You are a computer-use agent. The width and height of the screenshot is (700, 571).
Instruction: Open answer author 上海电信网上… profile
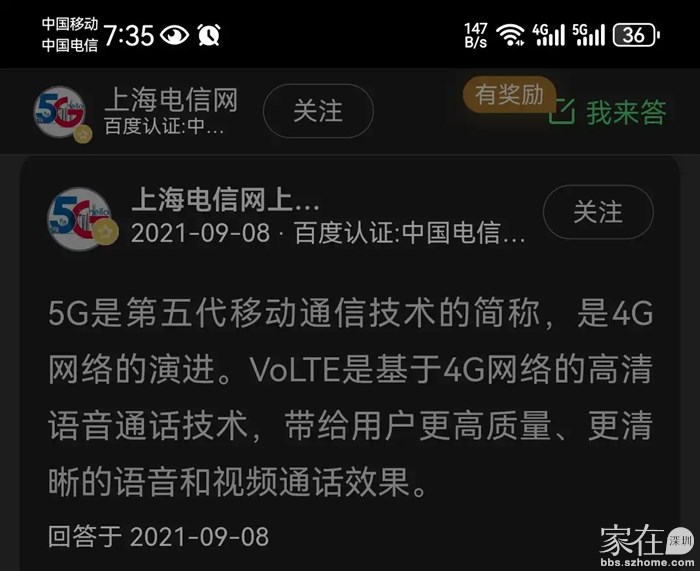(225, 198)
